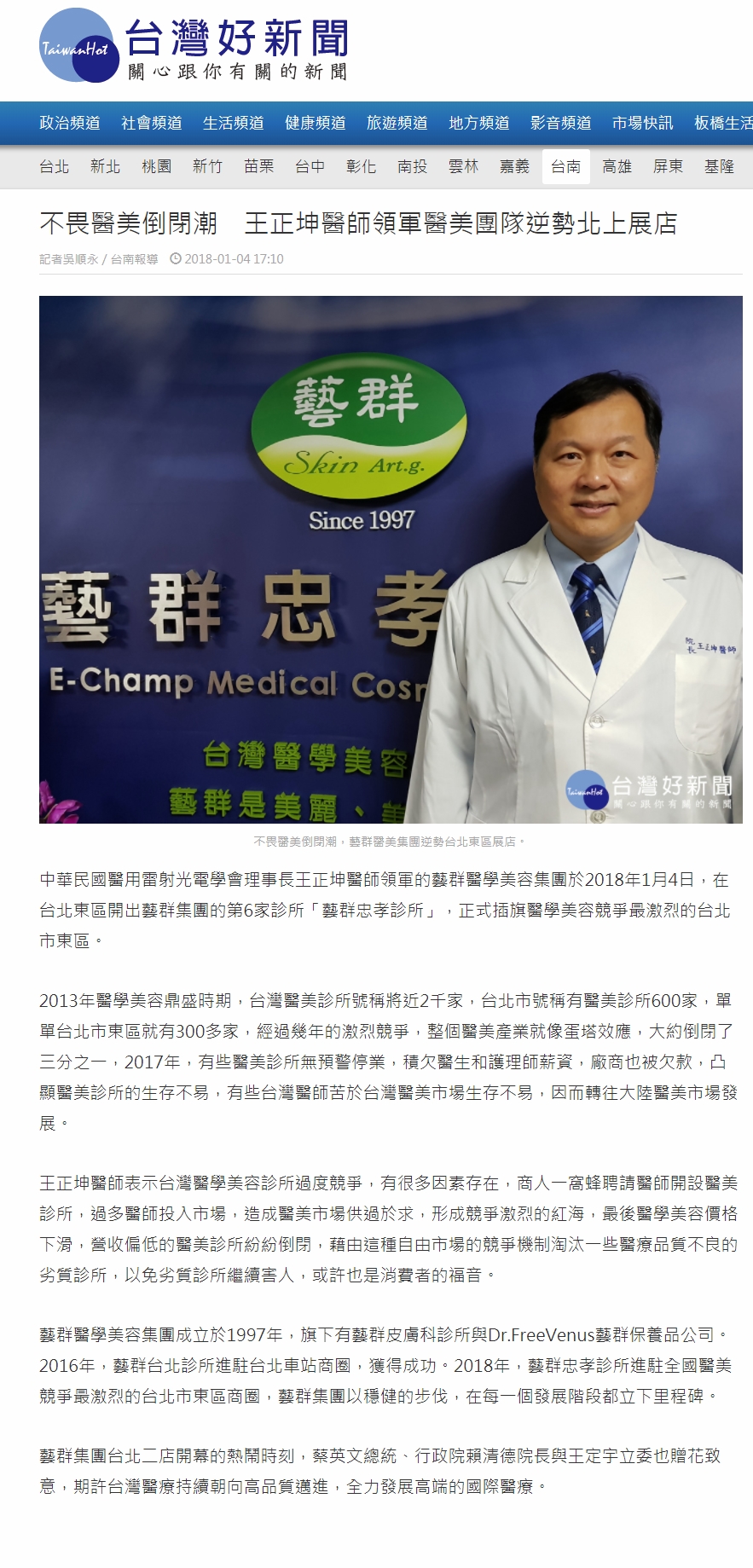Open the 台灣好新聞 home logo

[x=194, y=47]
